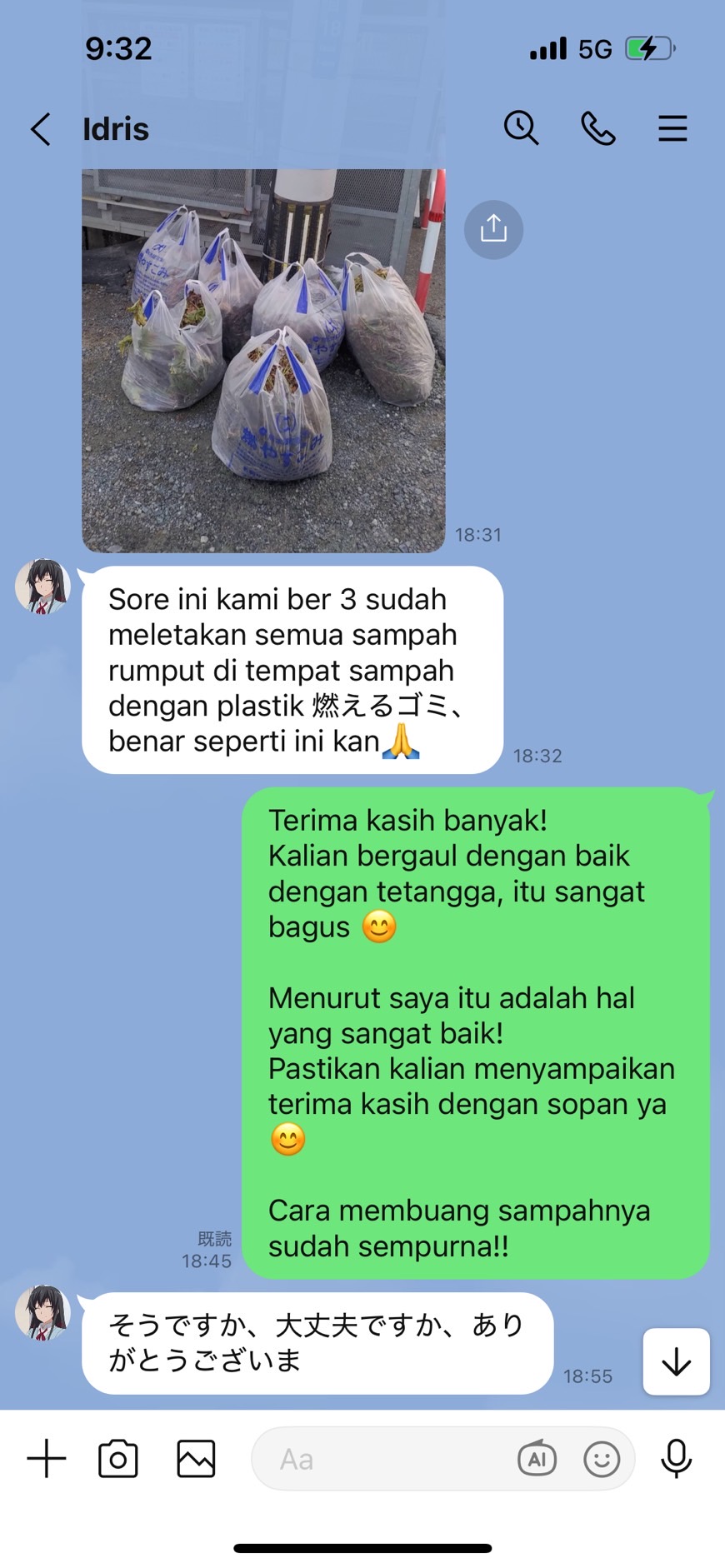
Task: Open the plus attachment menu
Action: click(x=47, y=1459)
